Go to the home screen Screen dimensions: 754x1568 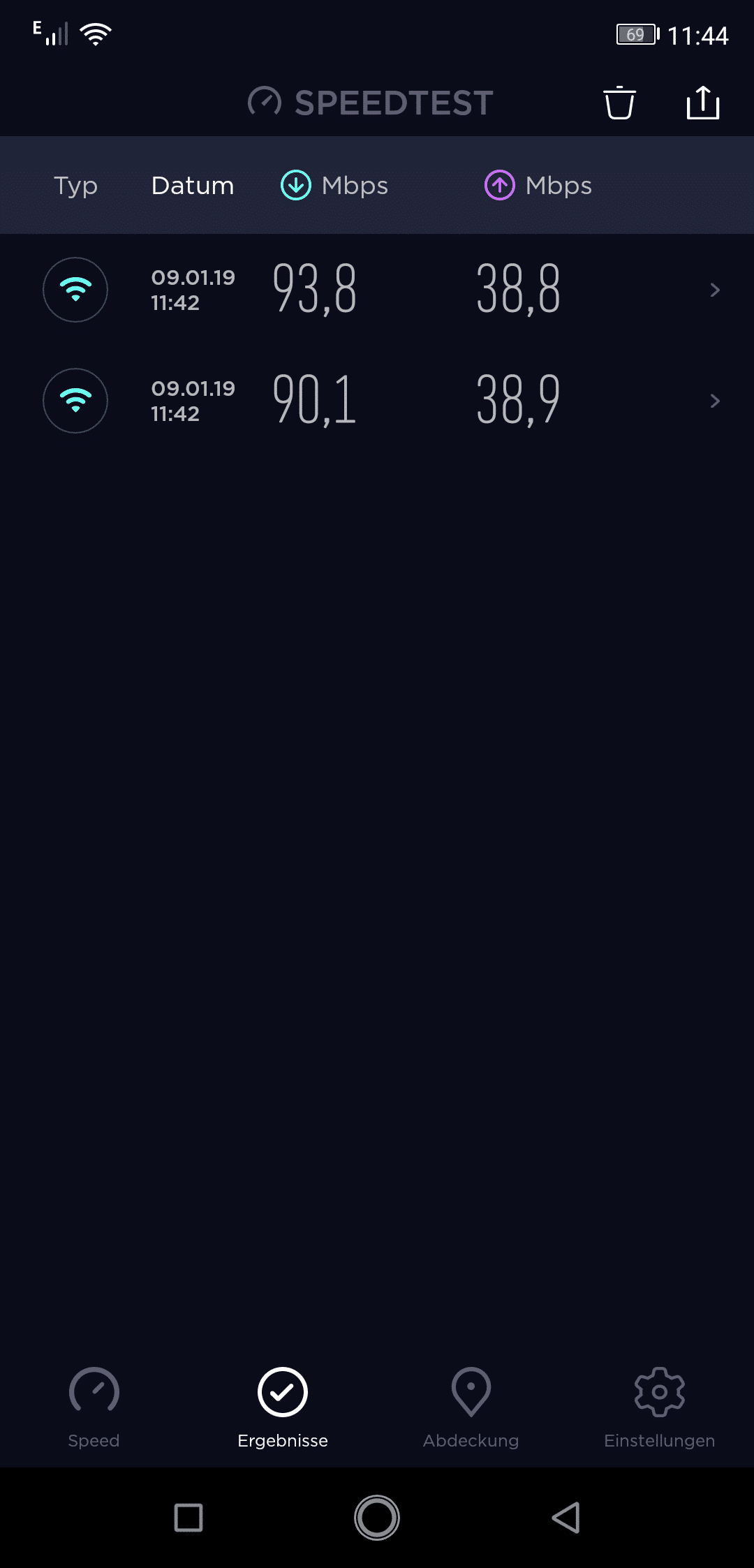pos(377,1518)
